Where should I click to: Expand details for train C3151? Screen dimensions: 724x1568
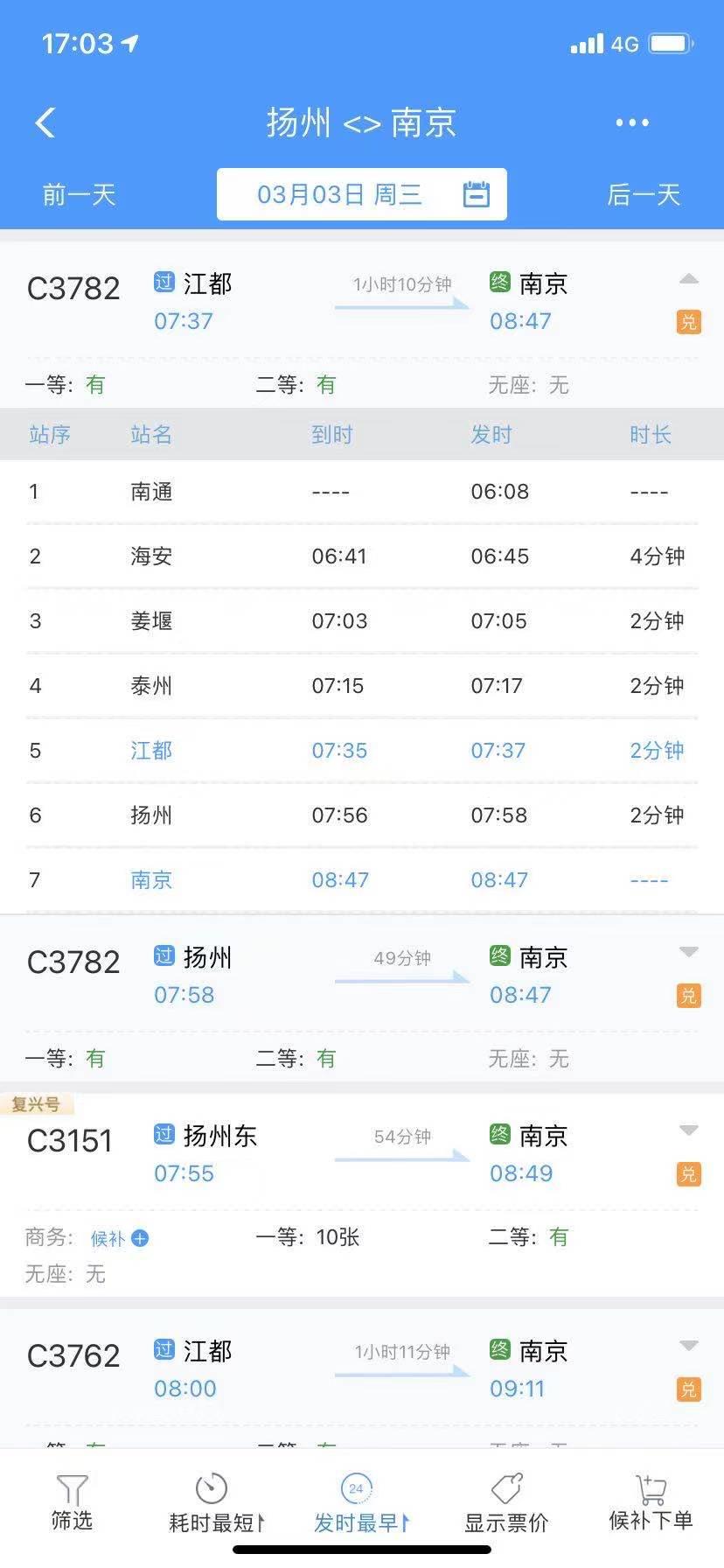coord(690,1129)
